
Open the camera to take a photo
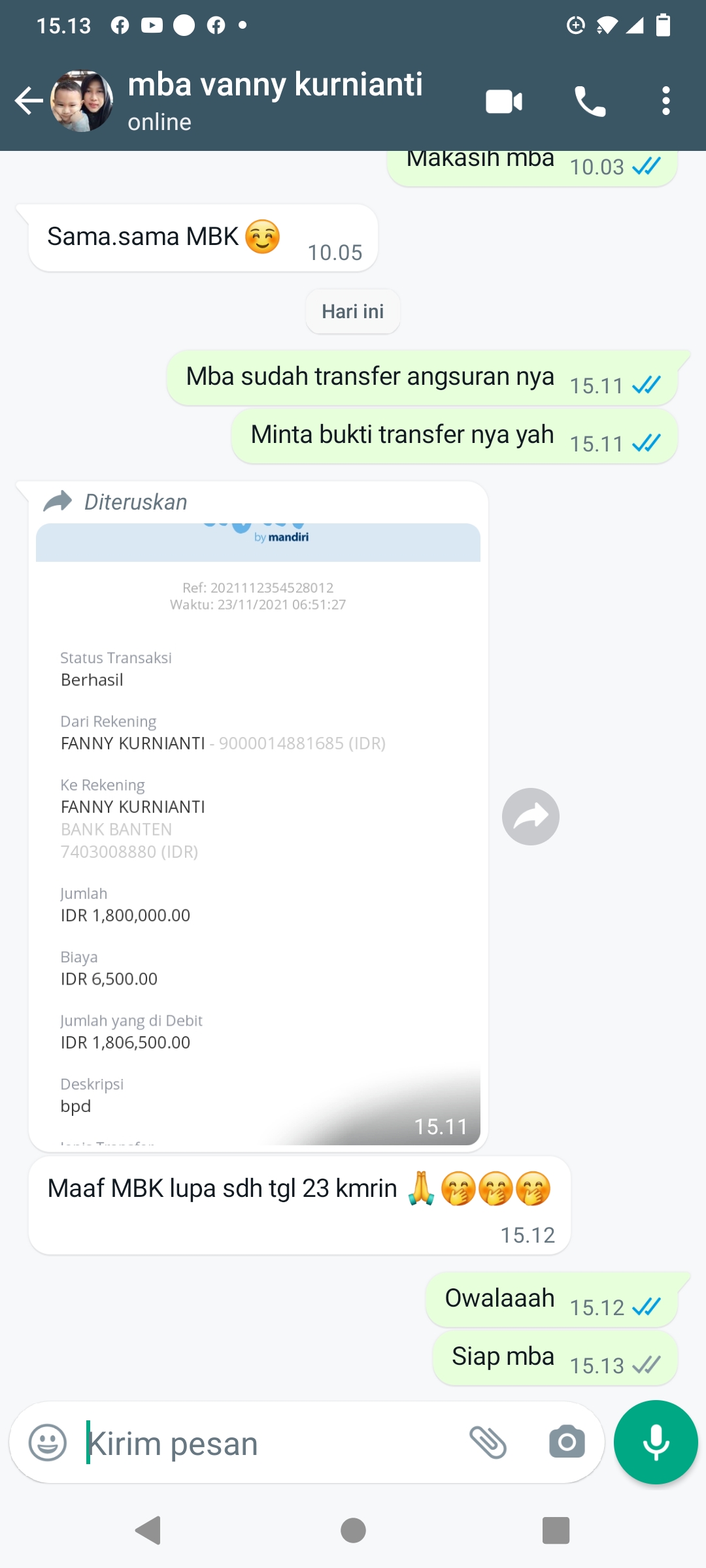click(x=567, y=1443)
